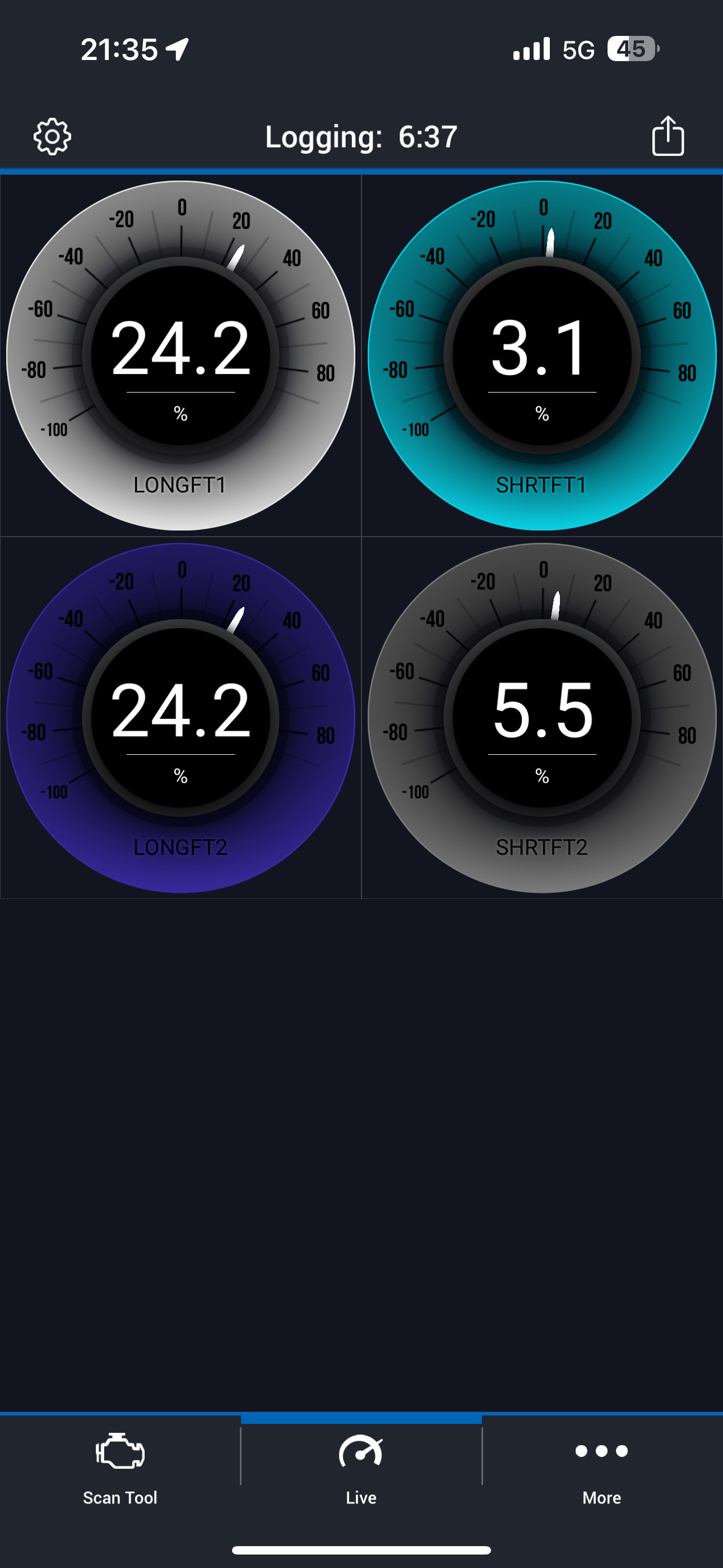Image resolution: width=723 pixels, height=1568 pixels.
Task: Open the settings gear icon
Action: (52, 136)
